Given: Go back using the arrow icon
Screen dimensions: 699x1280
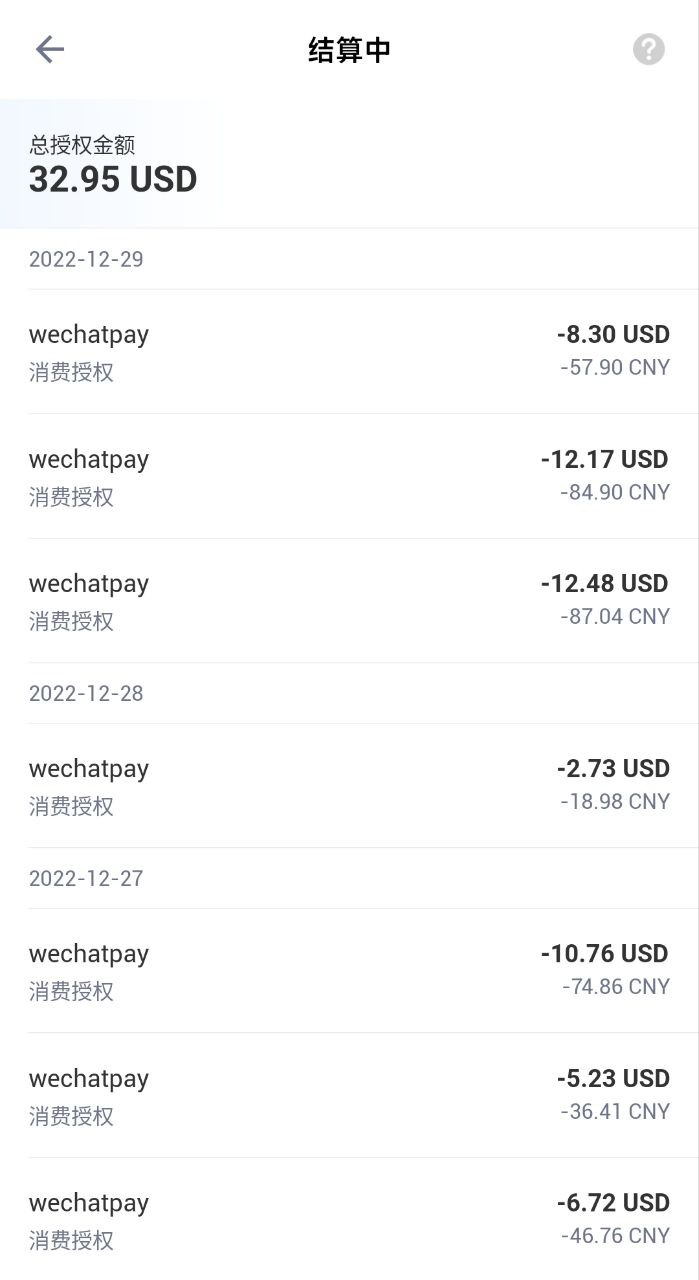Looking at the screenshot, I should (49, 49).
